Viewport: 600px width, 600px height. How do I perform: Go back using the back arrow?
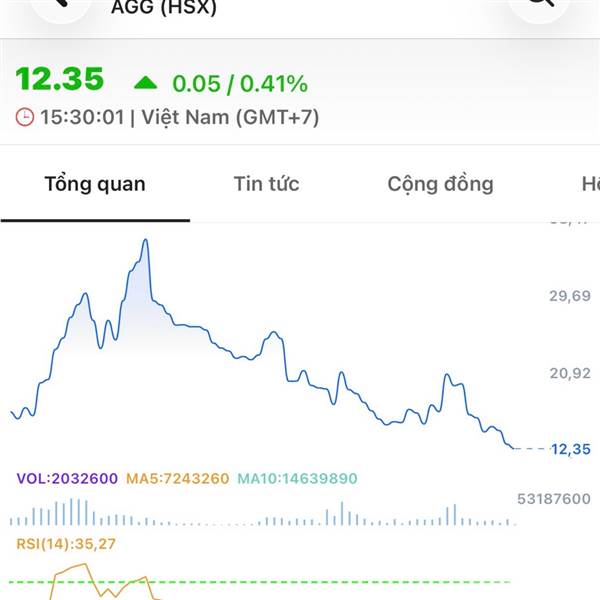pos(60,5)
